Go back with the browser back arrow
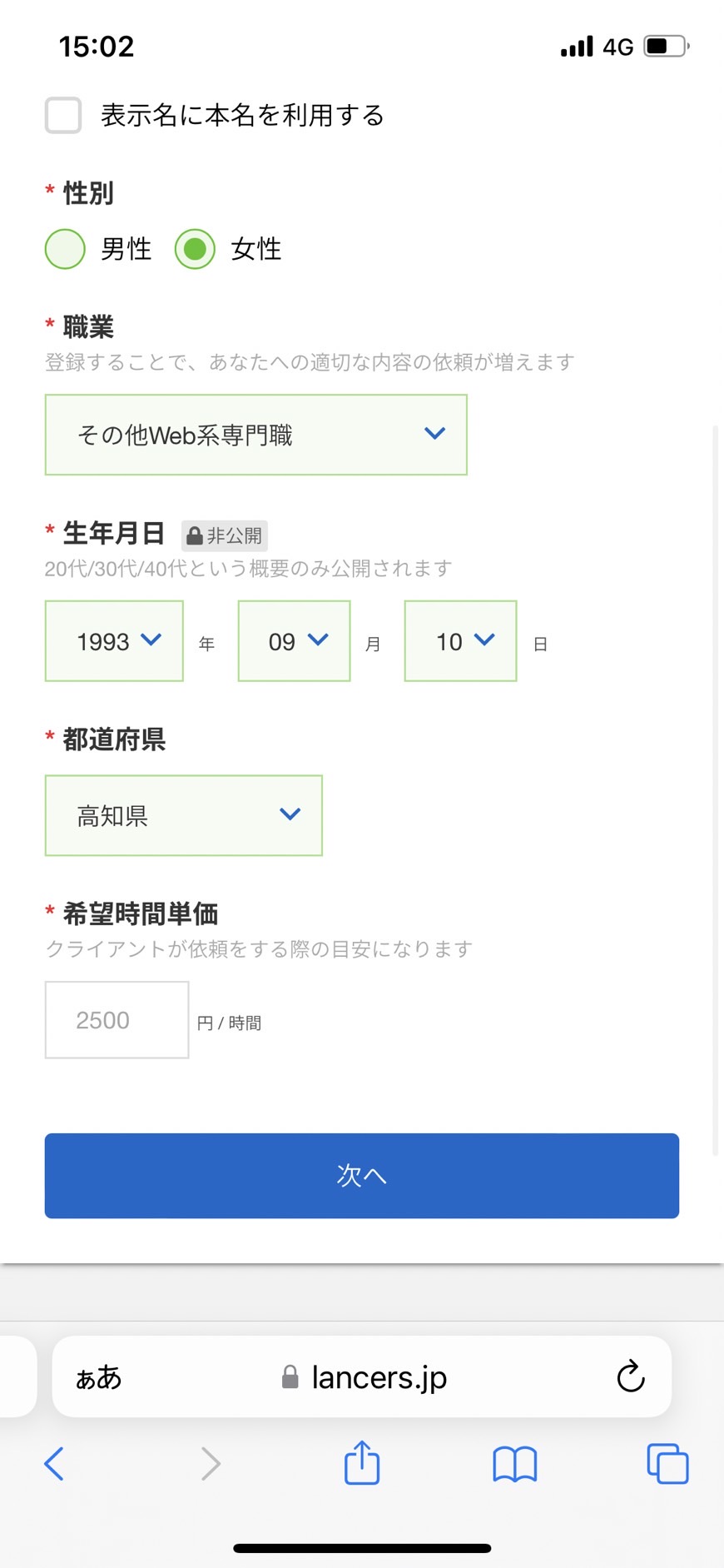Viewport: 724px width, 1568px height. [54, 1463]
